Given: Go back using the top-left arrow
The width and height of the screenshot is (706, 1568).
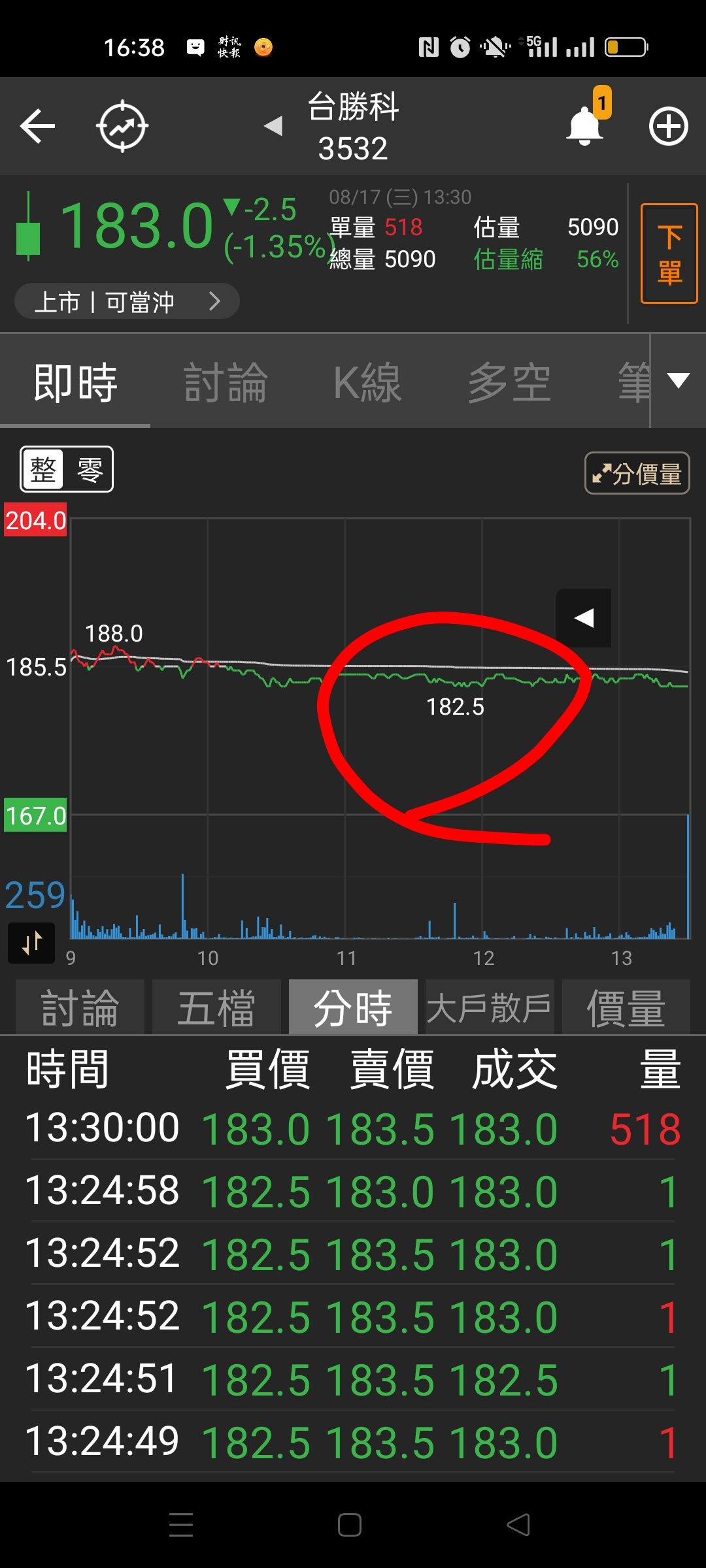Looking at the screenshot, I should click(x=37, y=126).
